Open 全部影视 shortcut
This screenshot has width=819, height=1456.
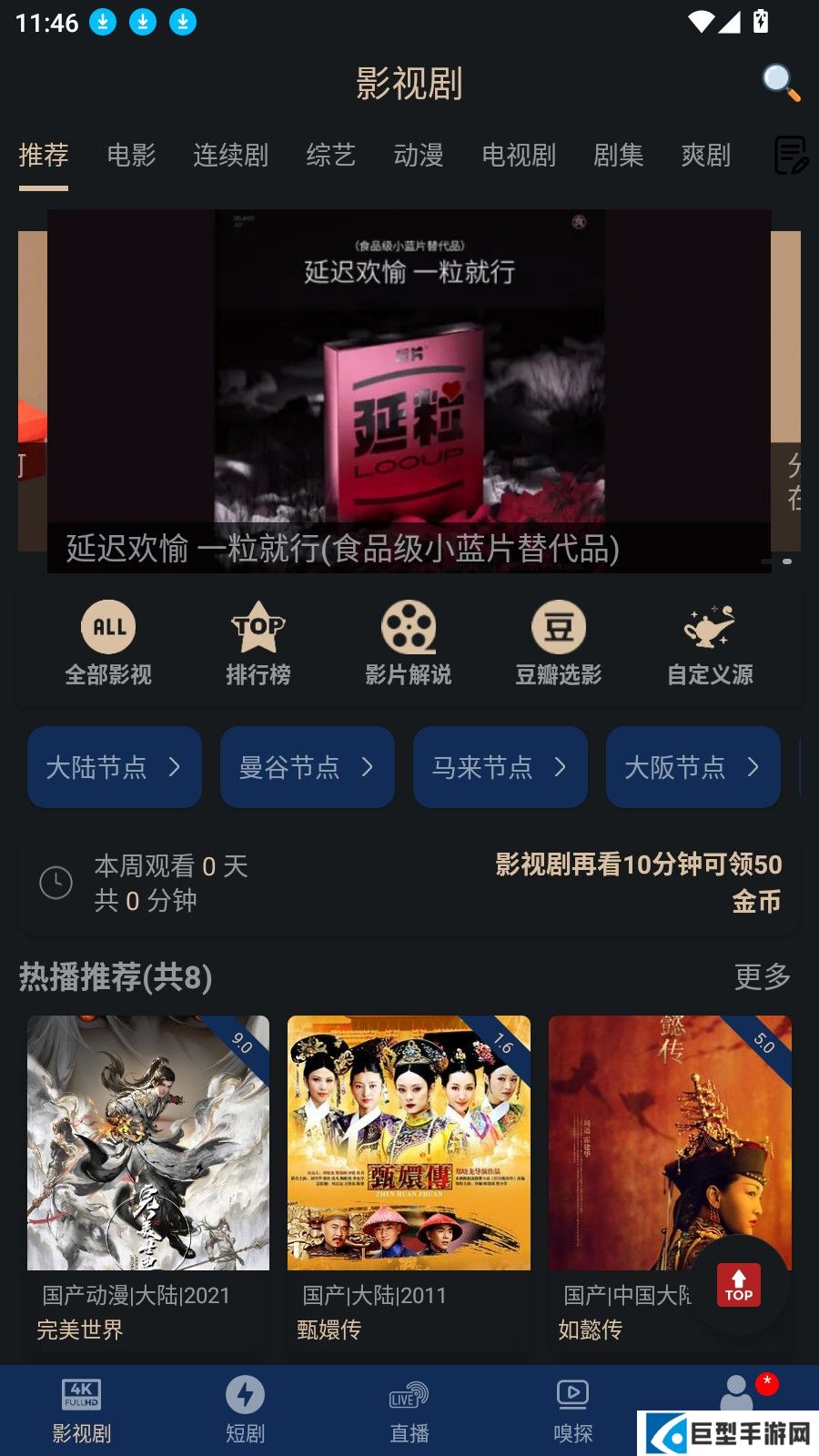click(x=108, y=643)
